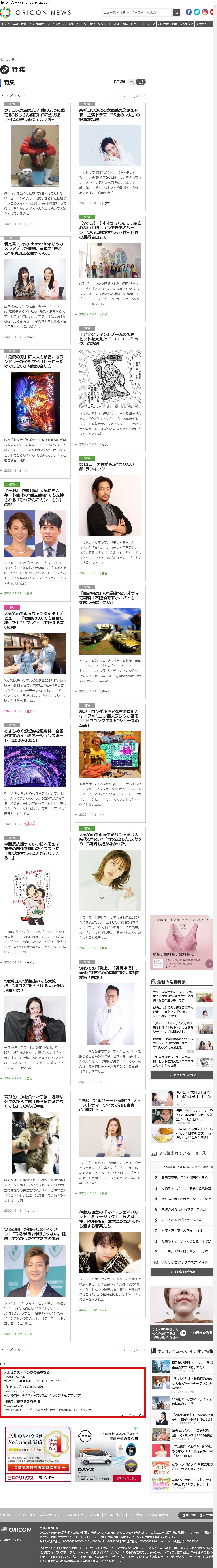This screenshot has width=217, height=1568.
Task: Open ドラゴンクエスト series revolution article
Action: tap(110, 718)
